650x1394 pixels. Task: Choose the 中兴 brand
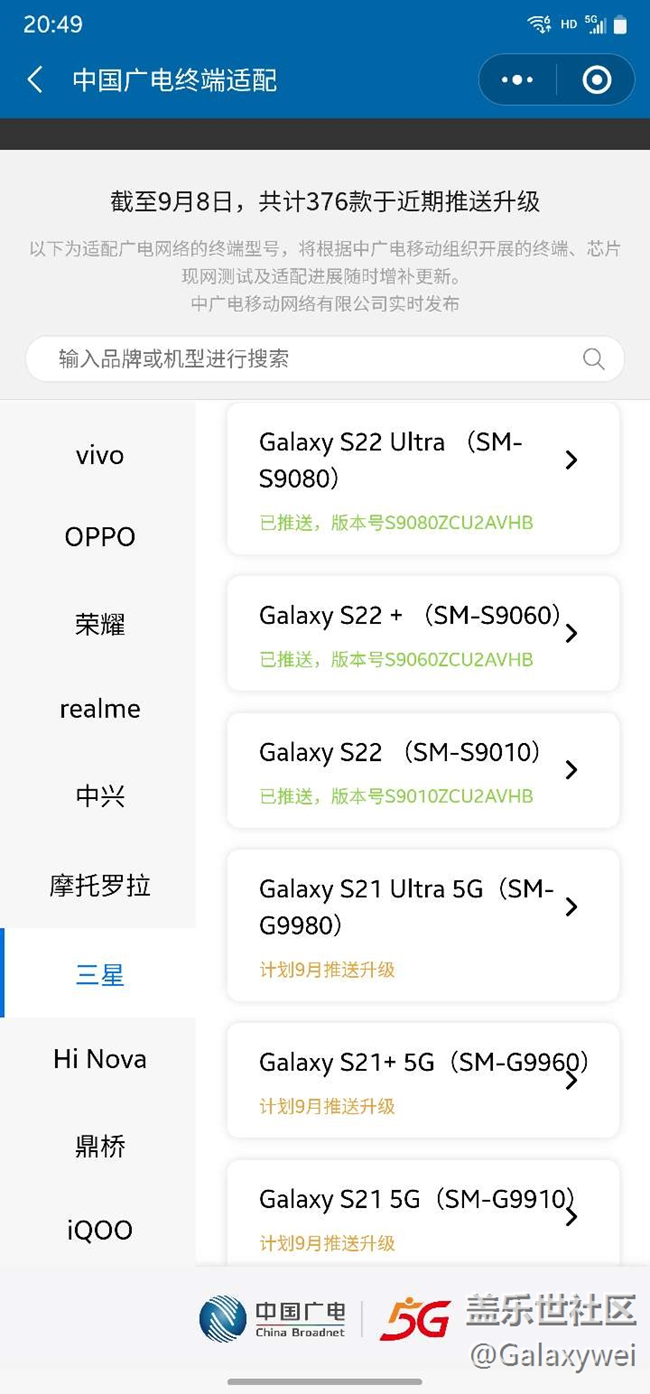pos(99,797)
